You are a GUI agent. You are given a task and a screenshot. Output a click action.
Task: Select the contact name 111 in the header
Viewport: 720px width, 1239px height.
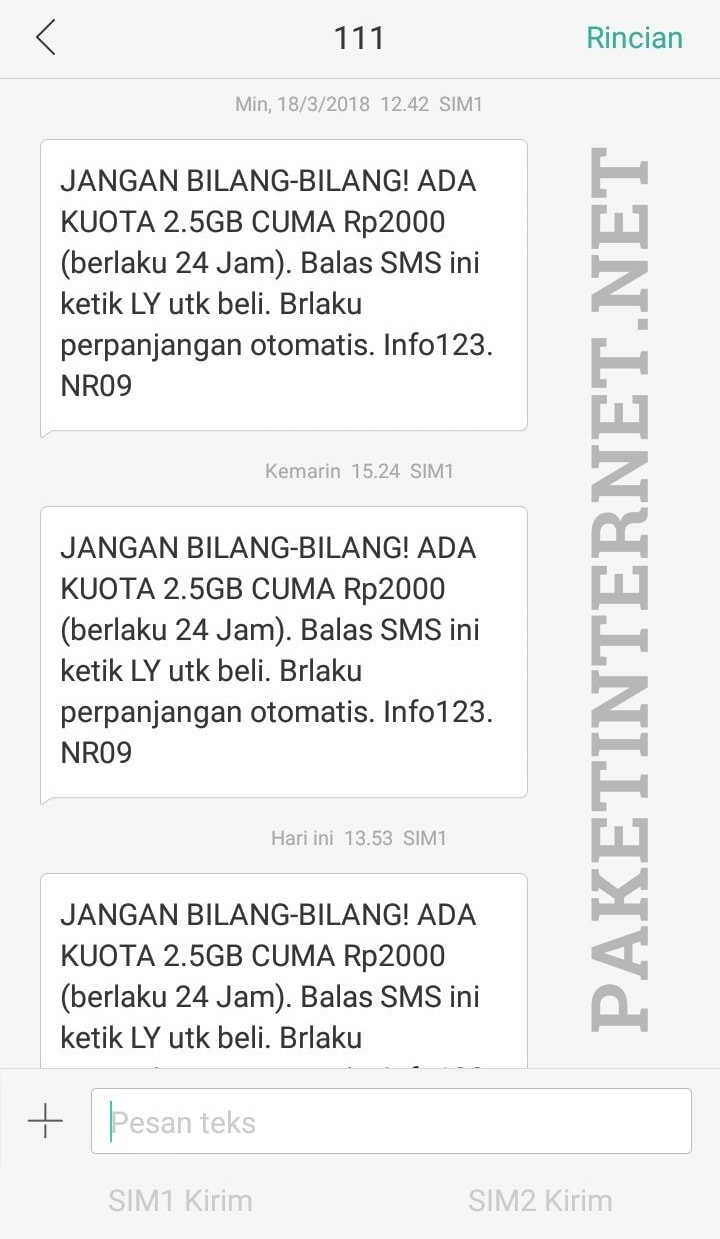pos(360,37)
